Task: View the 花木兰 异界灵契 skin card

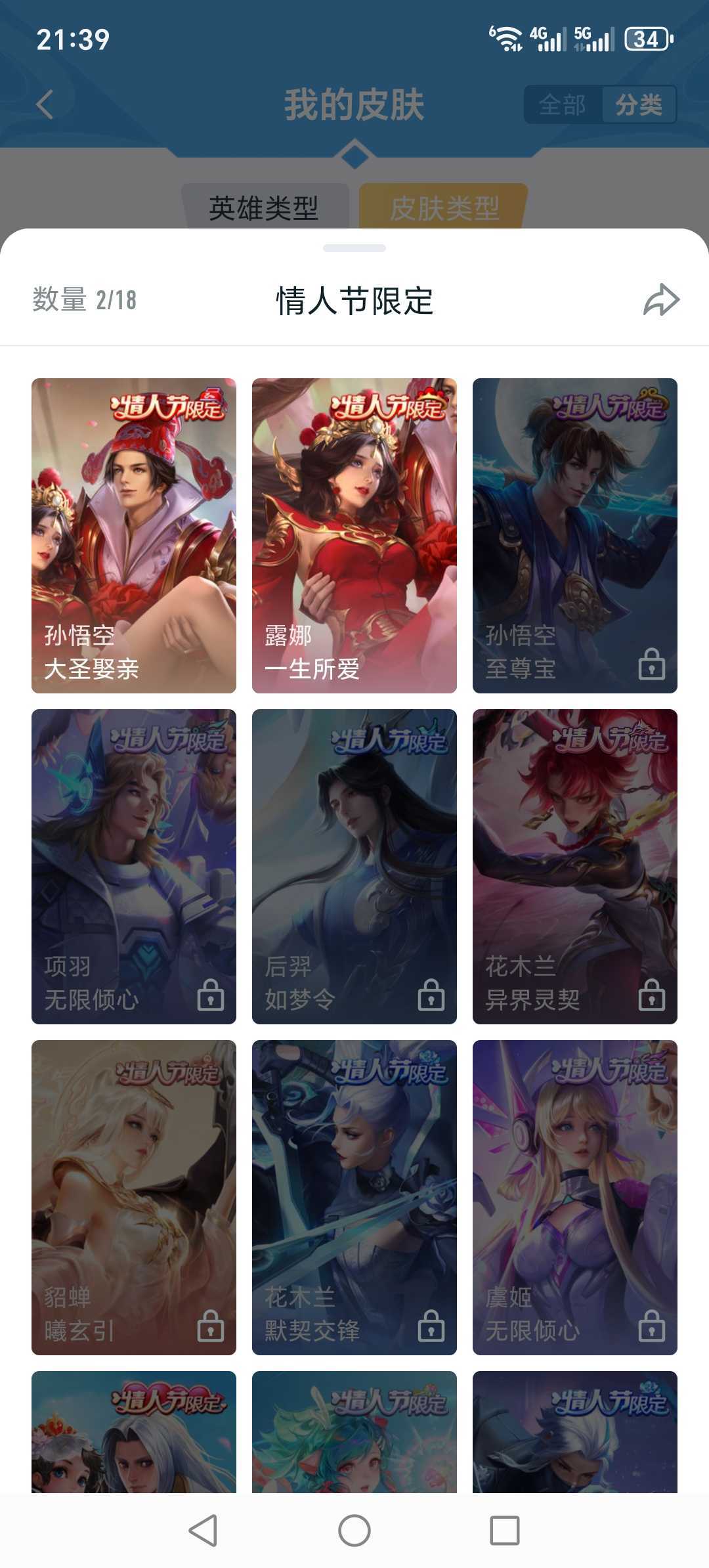Action: coord(575,866)
